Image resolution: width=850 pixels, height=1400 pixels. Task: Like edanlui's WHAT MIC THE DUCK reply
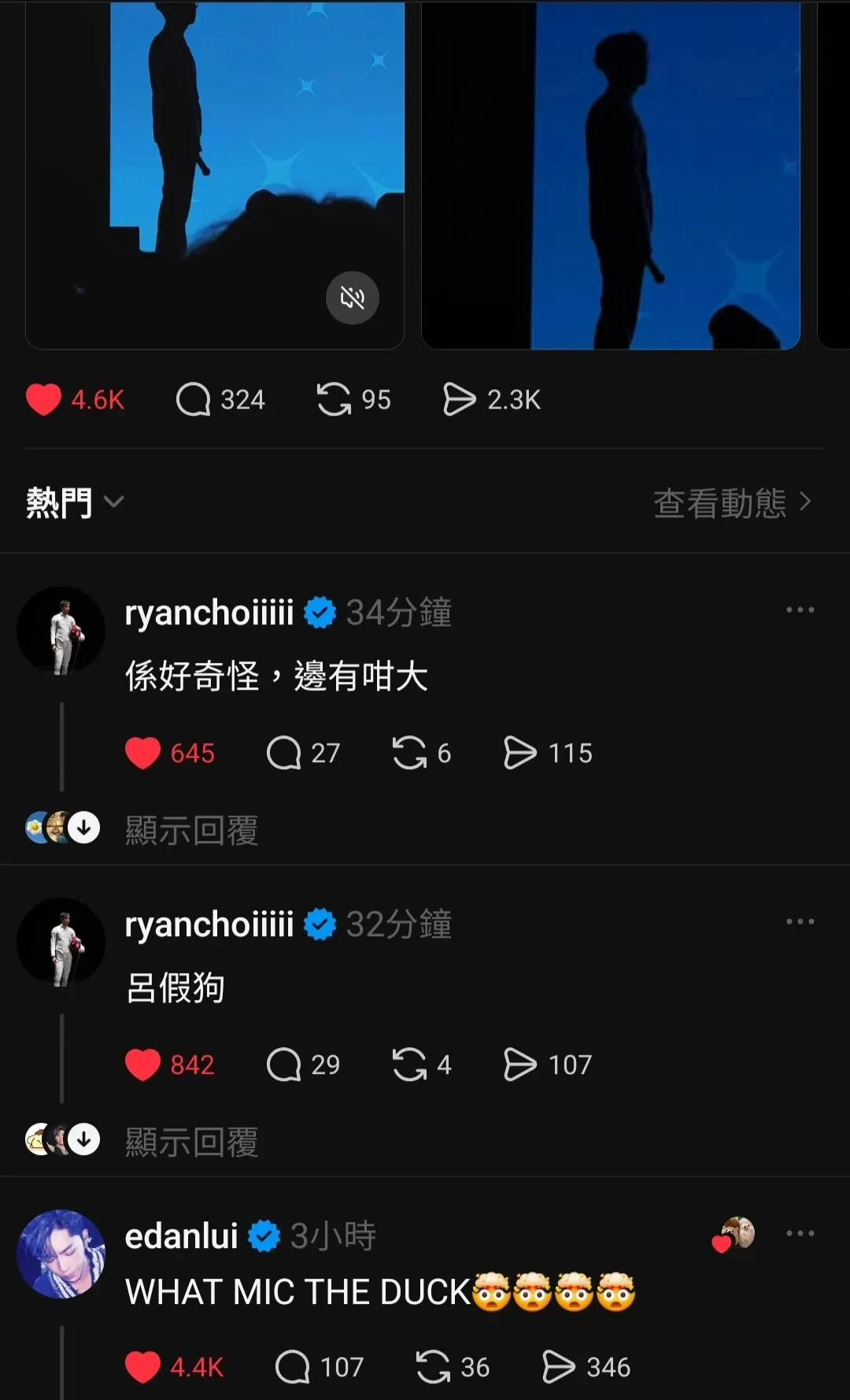(142, 1367)
